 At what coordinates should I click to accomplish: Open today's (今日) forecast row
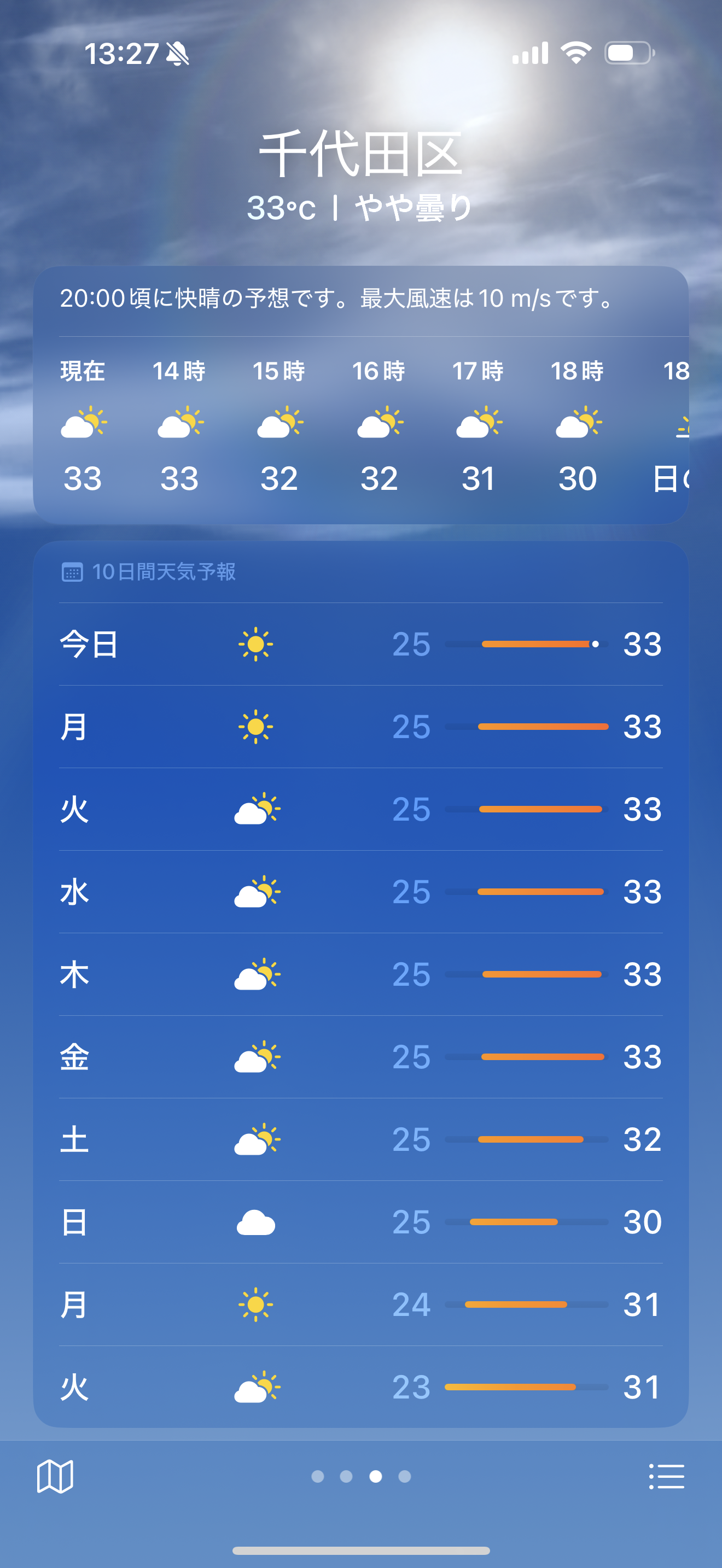pyautogui.click(x=360, y=644)
